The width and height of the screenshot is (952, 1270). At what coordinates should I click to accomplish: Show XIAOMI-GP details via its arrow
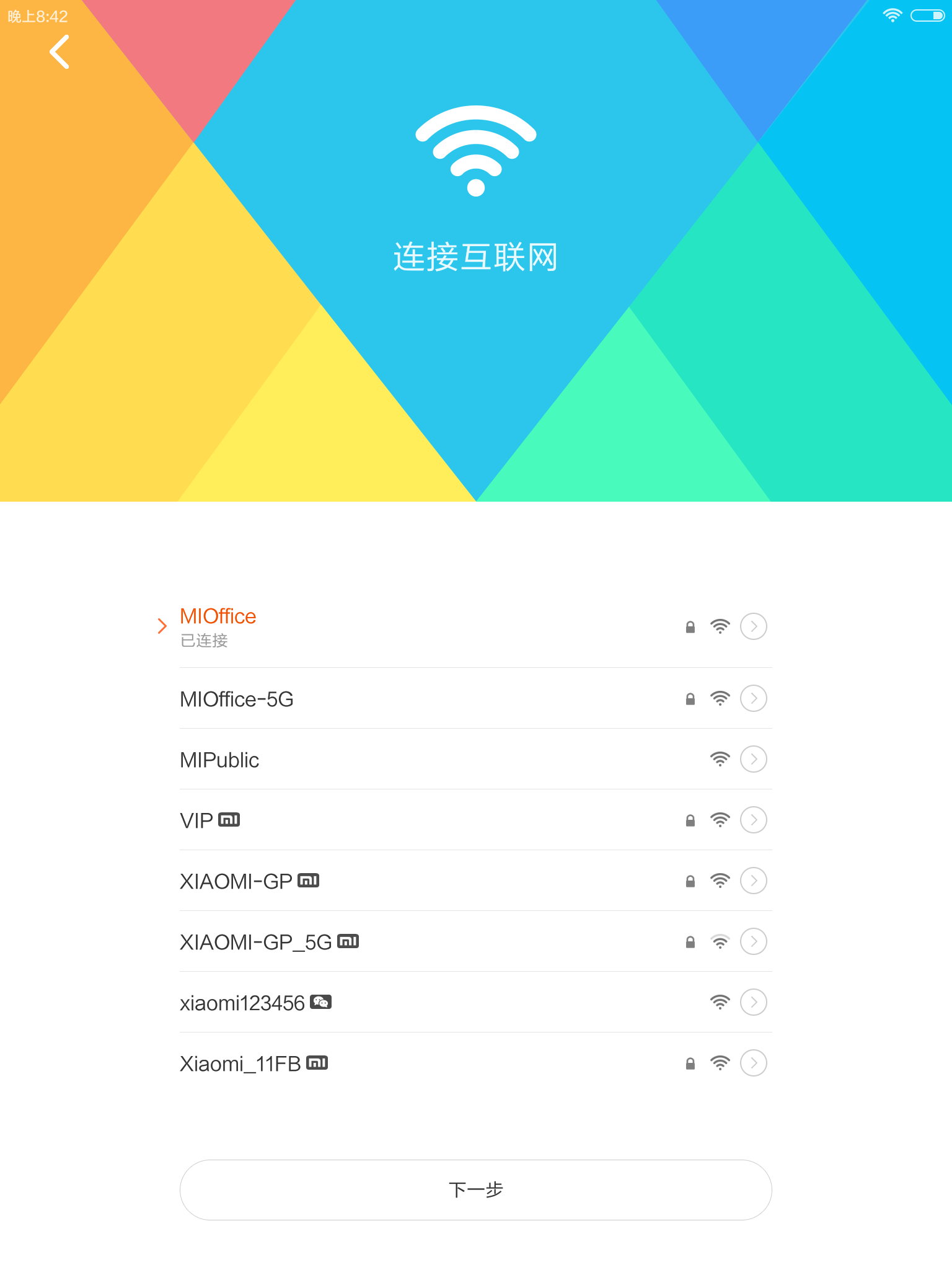point(753,881)
